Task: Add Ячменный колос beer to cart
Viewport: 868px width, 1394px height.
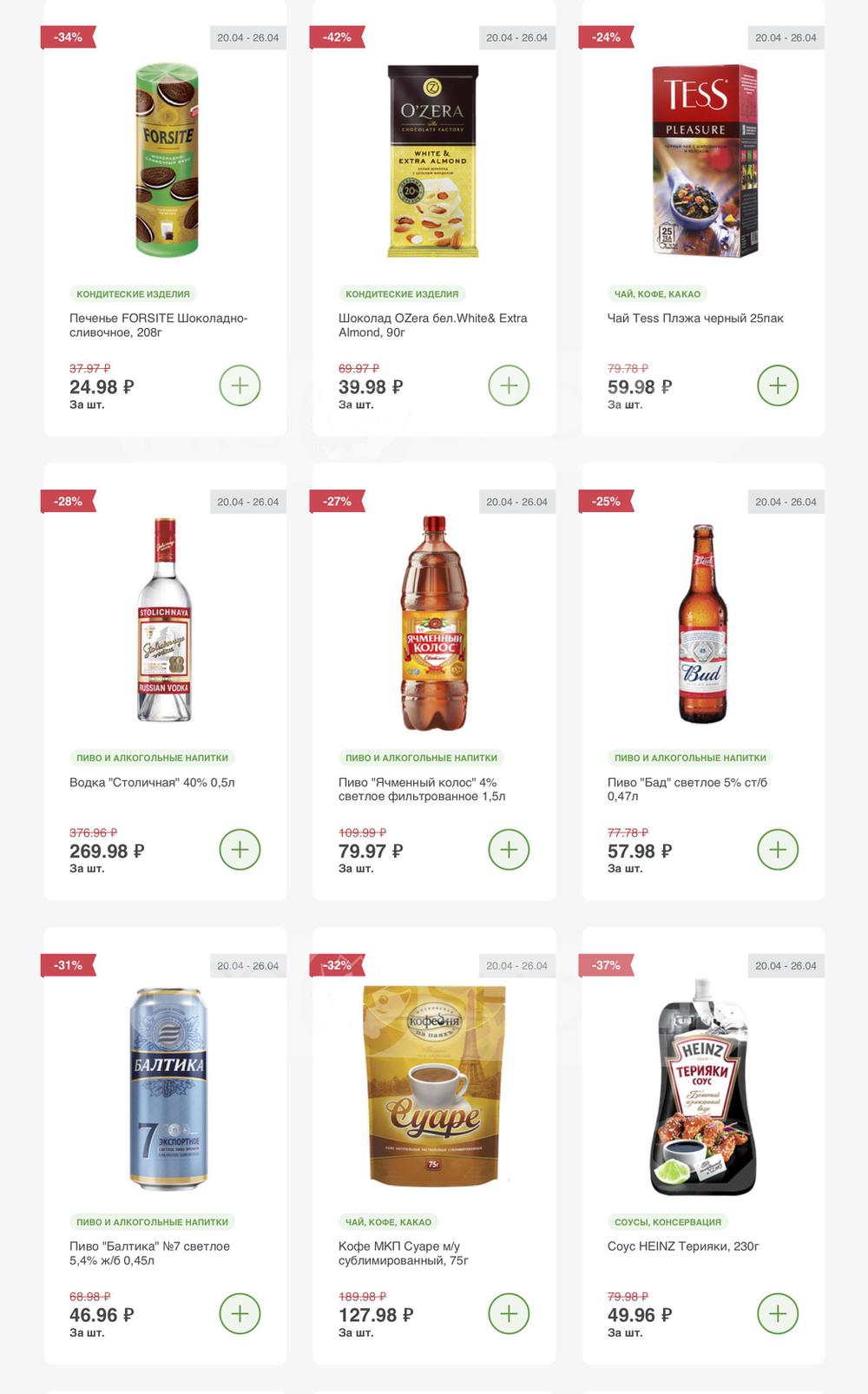Action: [509, 850]
